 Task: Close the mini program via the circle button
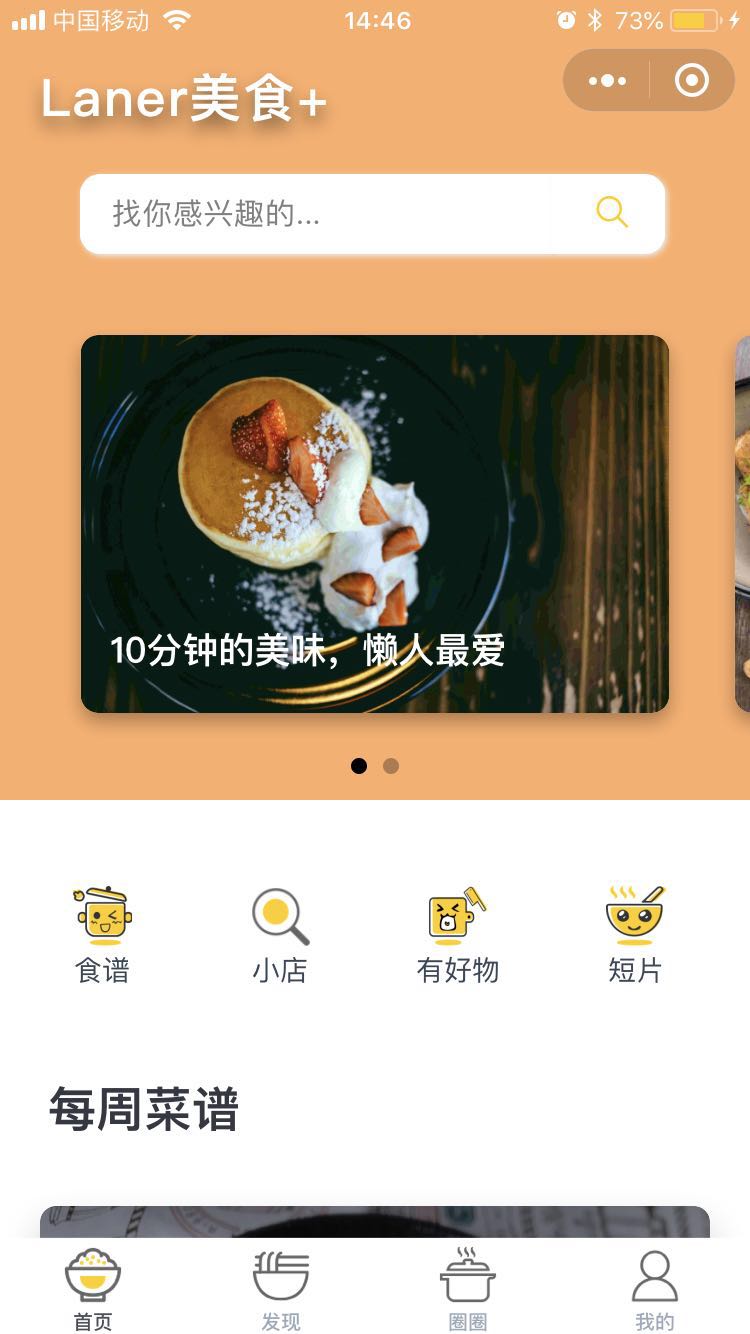[692, 81]
